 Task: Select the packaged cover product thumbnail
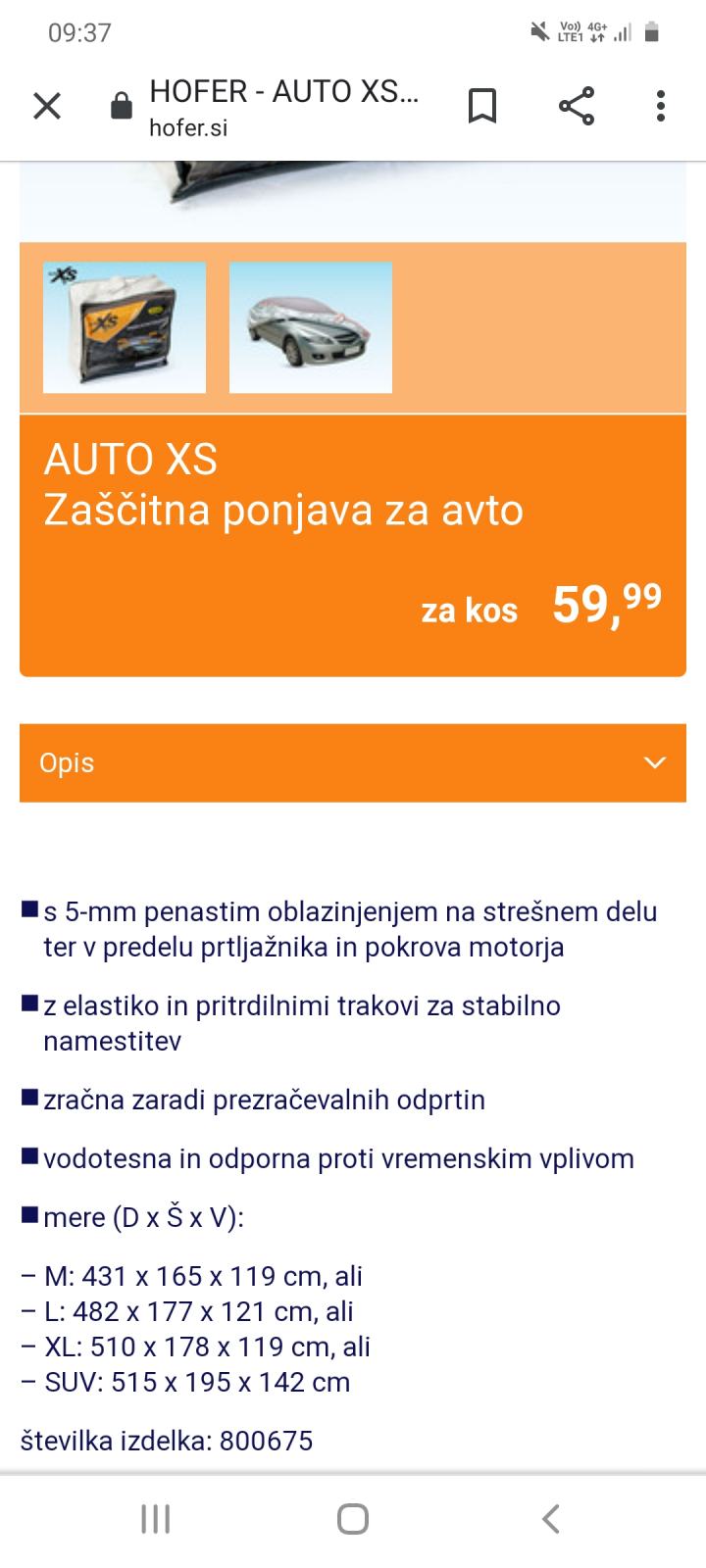[125, 326]
